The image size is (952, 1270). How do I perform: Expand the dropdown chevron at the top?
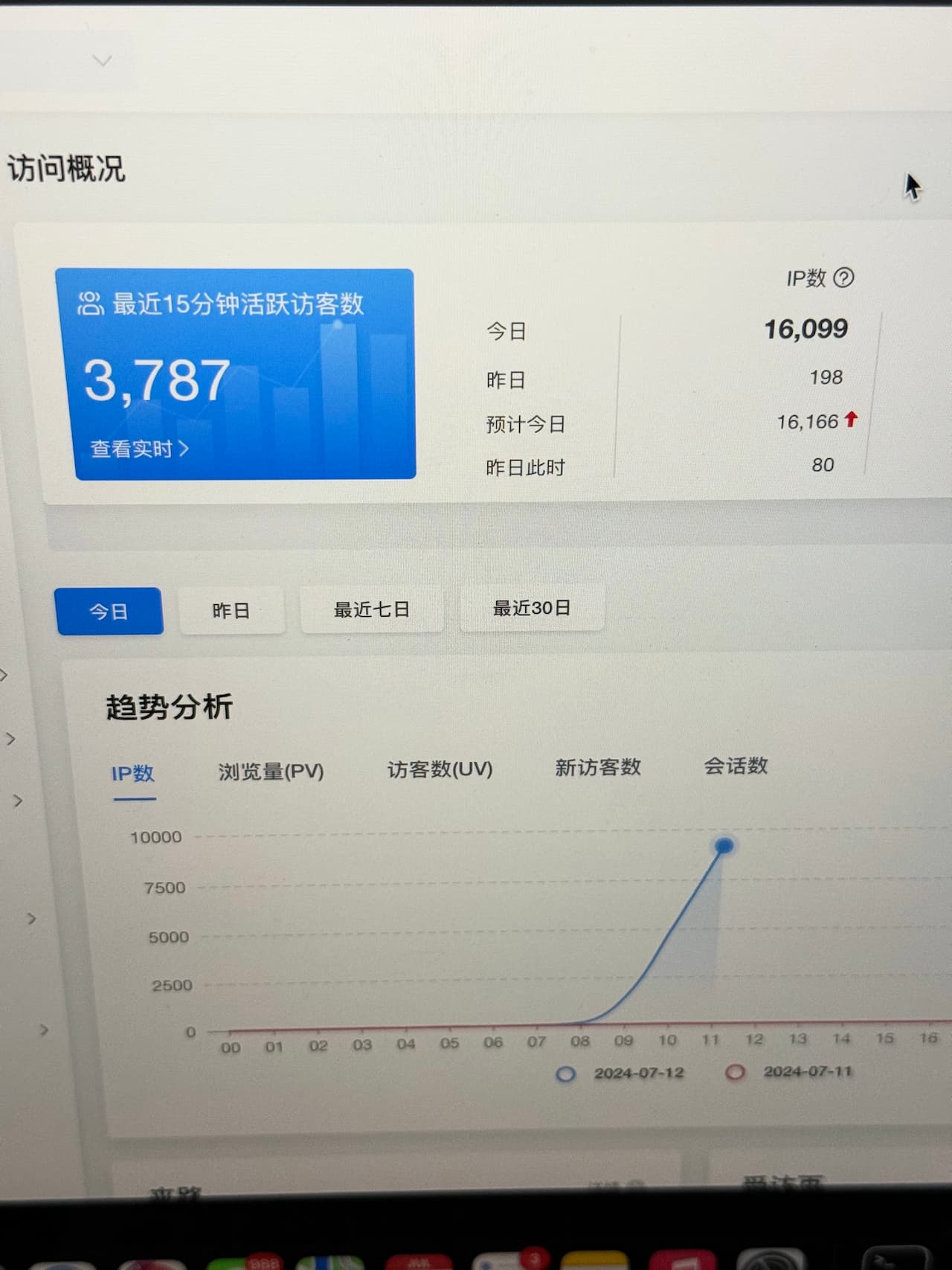tap(103, 60)
